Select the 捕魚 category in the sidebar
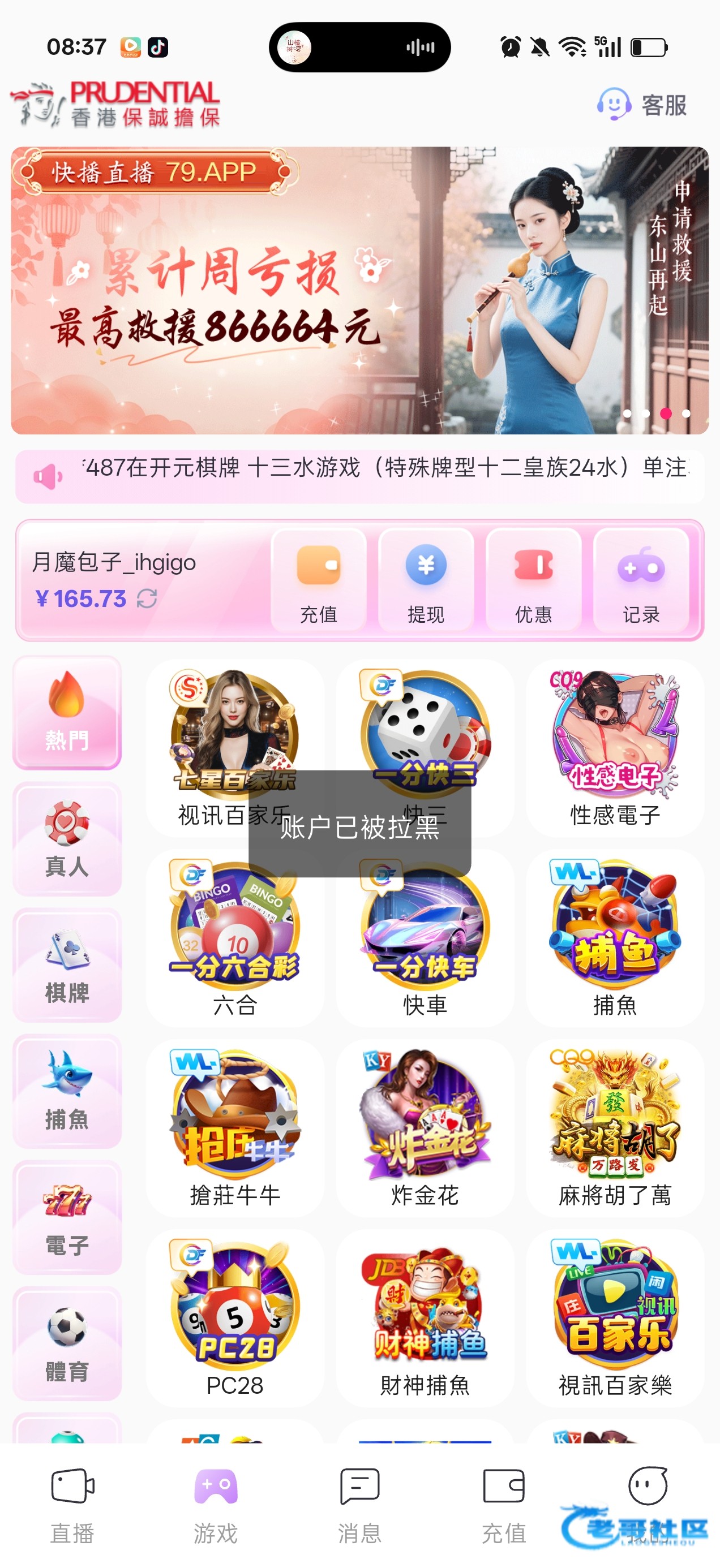 pyautogui.click(x=67, y=1091)
